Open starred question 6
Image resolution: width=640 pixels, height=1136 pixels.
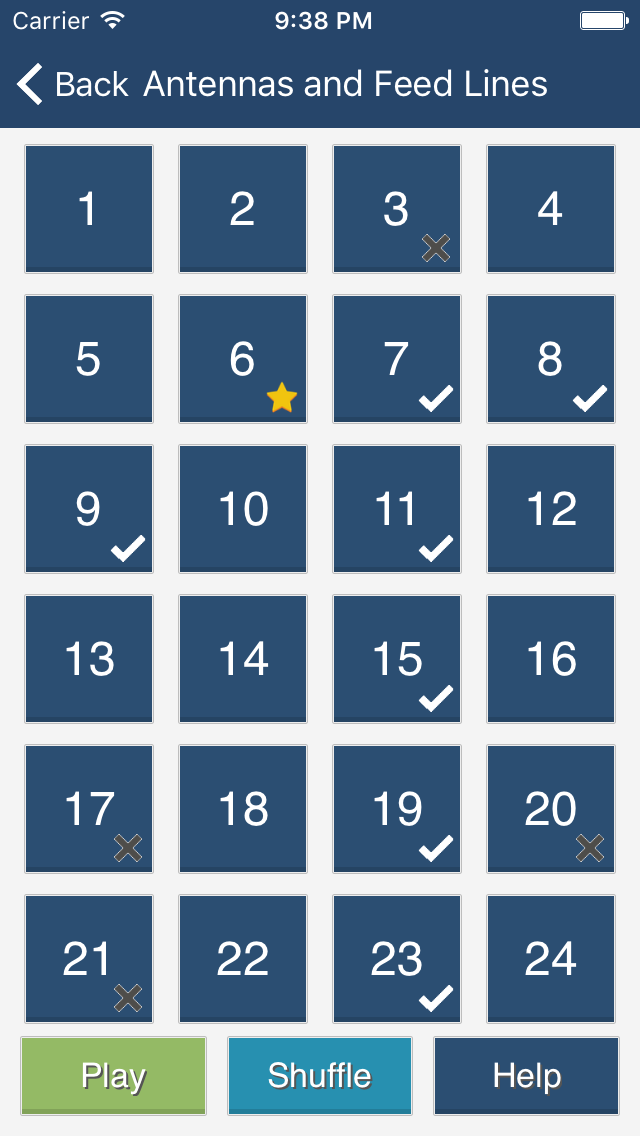(243, 359)
